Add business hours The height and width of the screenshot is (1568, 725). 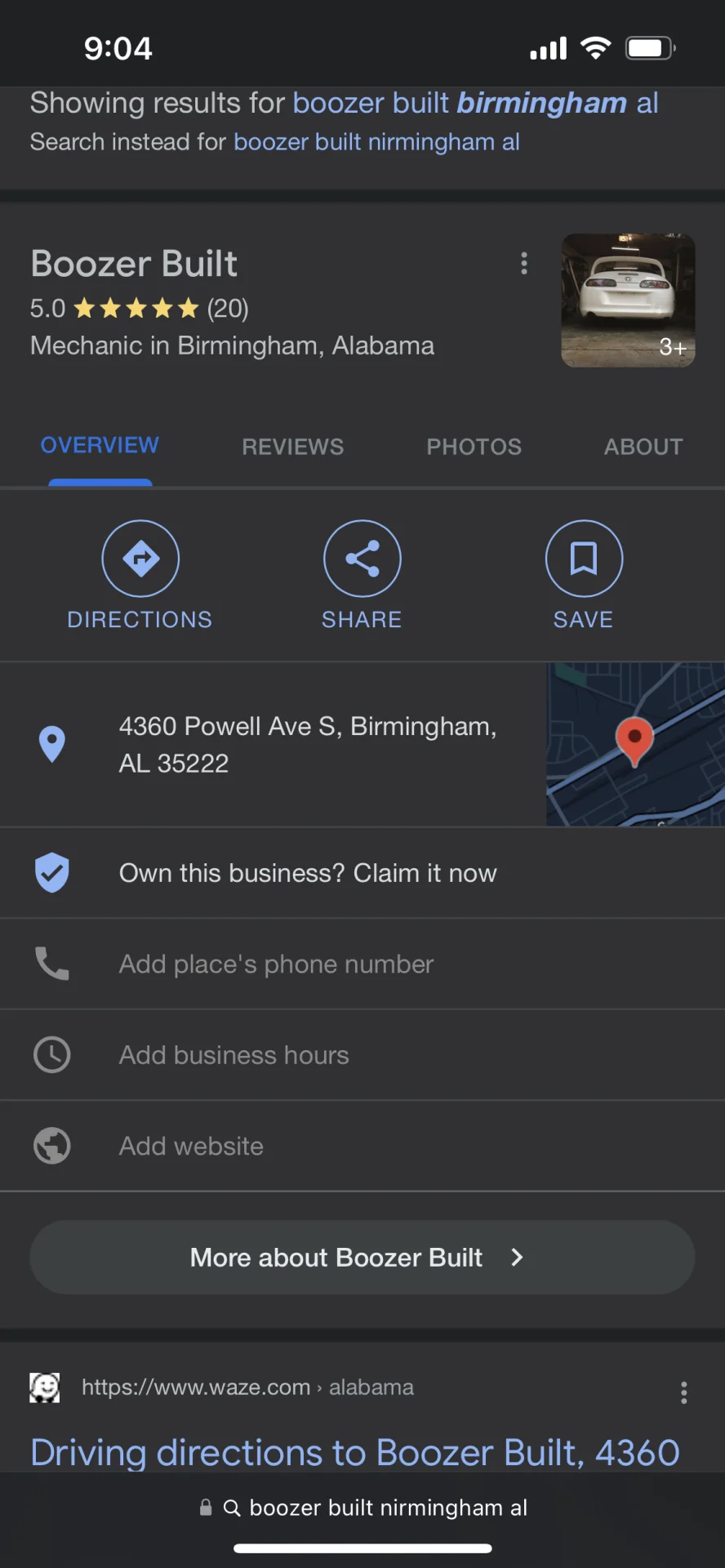[x=234, y=1055]
